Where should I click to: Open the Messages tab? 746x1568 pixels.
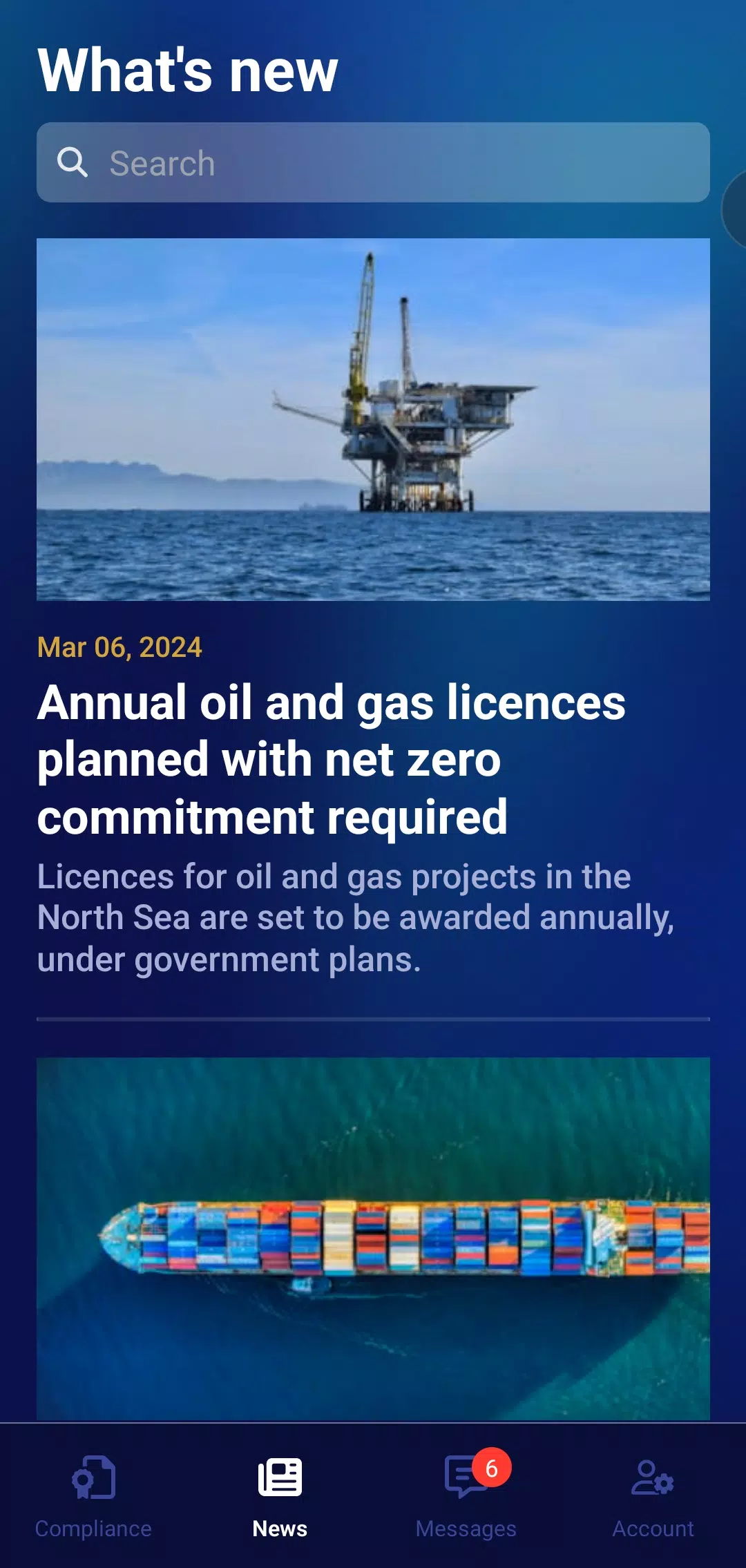466,1496
